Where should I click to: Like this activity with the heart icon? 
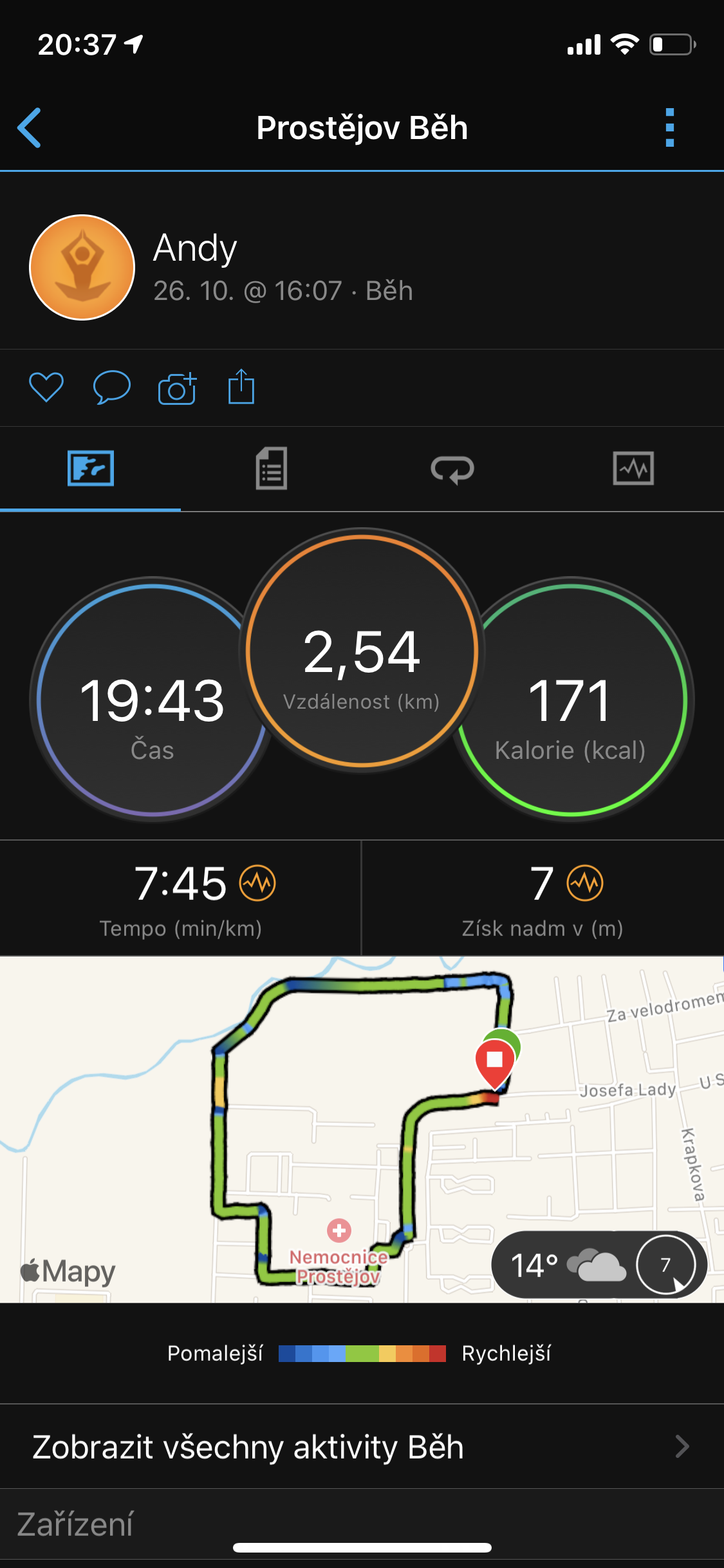tap(46, 387)
